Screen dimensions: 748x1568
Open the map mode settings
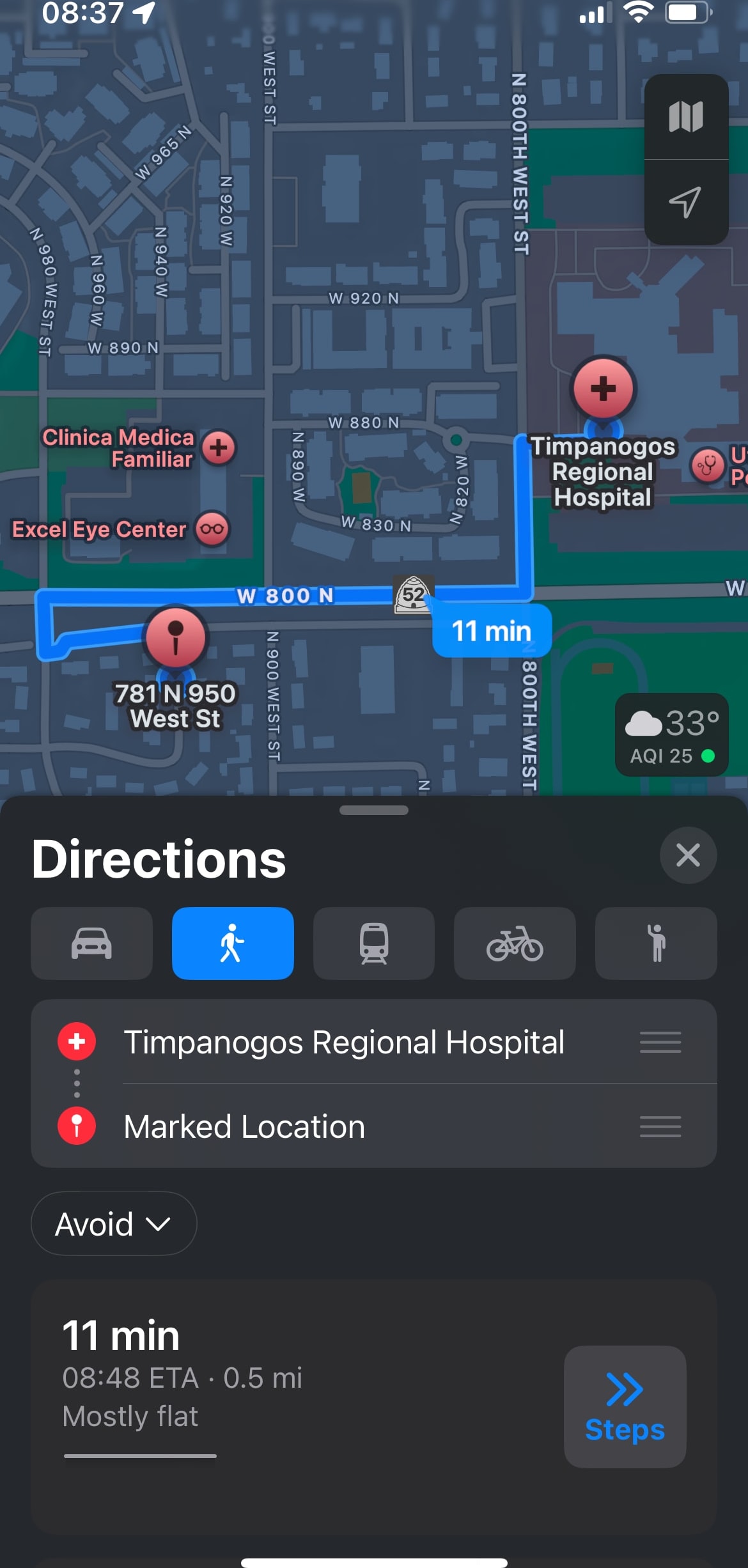(x=686, y=117)
